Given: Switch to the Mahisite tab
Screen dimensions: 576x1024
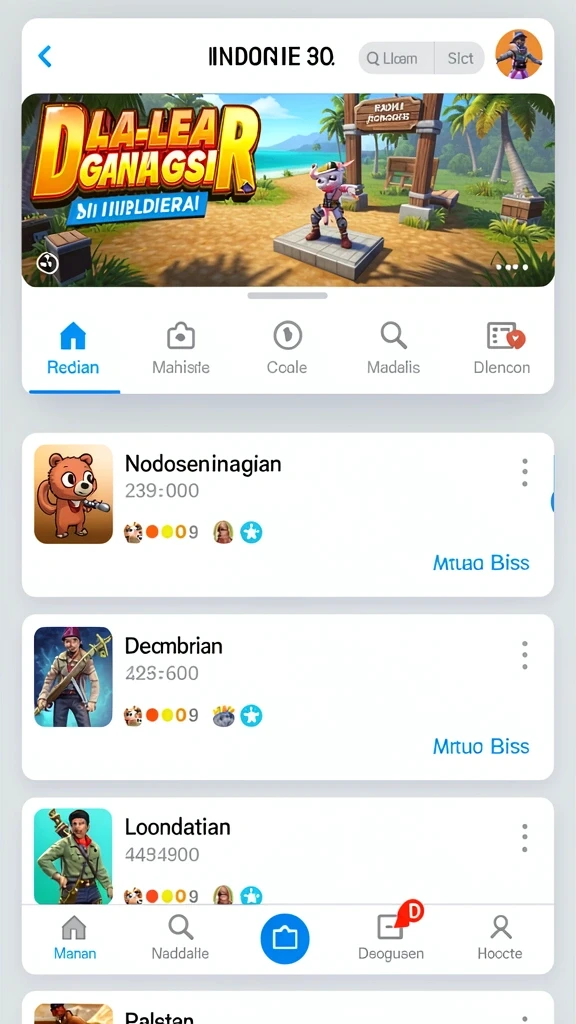Looking at the screenshot, I should coord(181,351).
